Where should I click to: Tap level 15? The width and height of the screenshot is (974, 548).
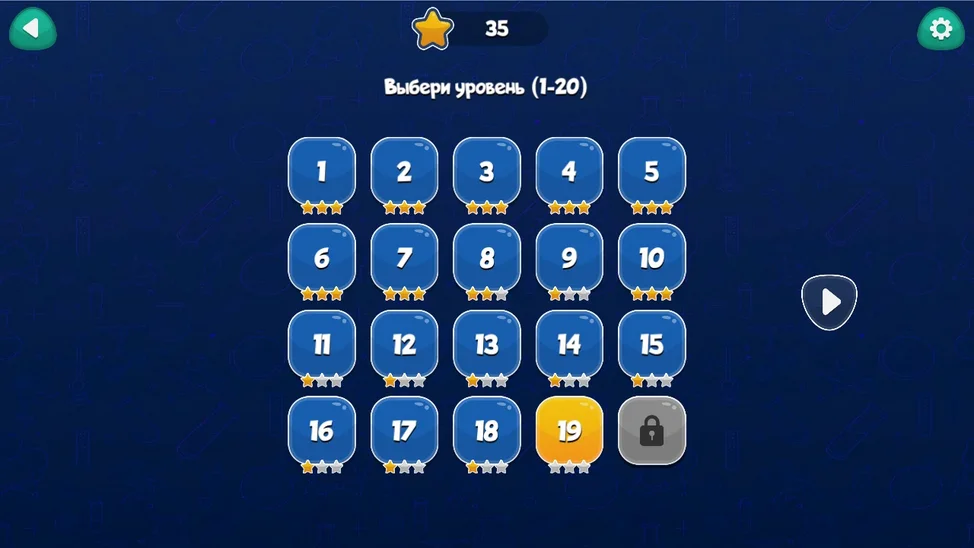tap(652, 344)
